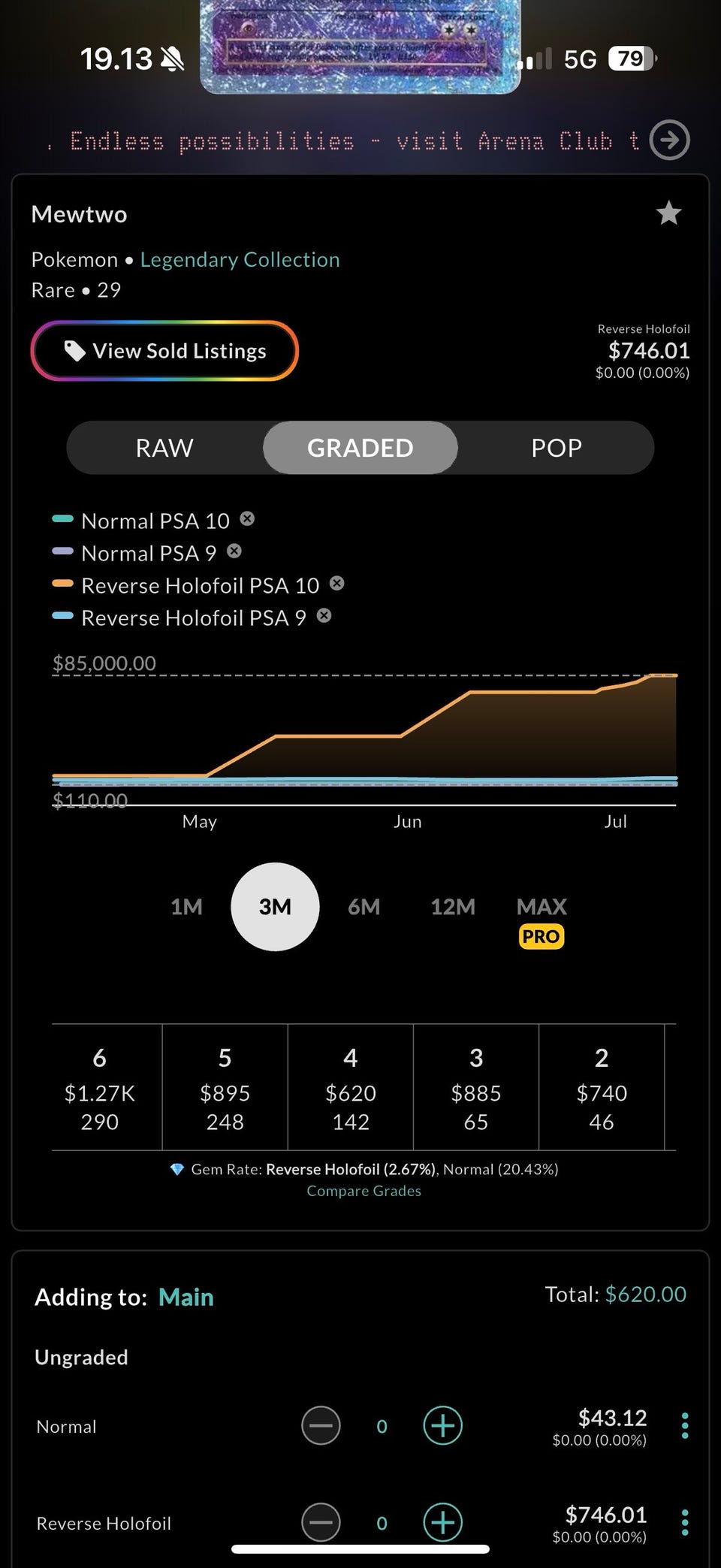721x1568 pixels.
Task: Open the Arena Club banner arrow
Action: pyautogui.click(x=669, y=140)
